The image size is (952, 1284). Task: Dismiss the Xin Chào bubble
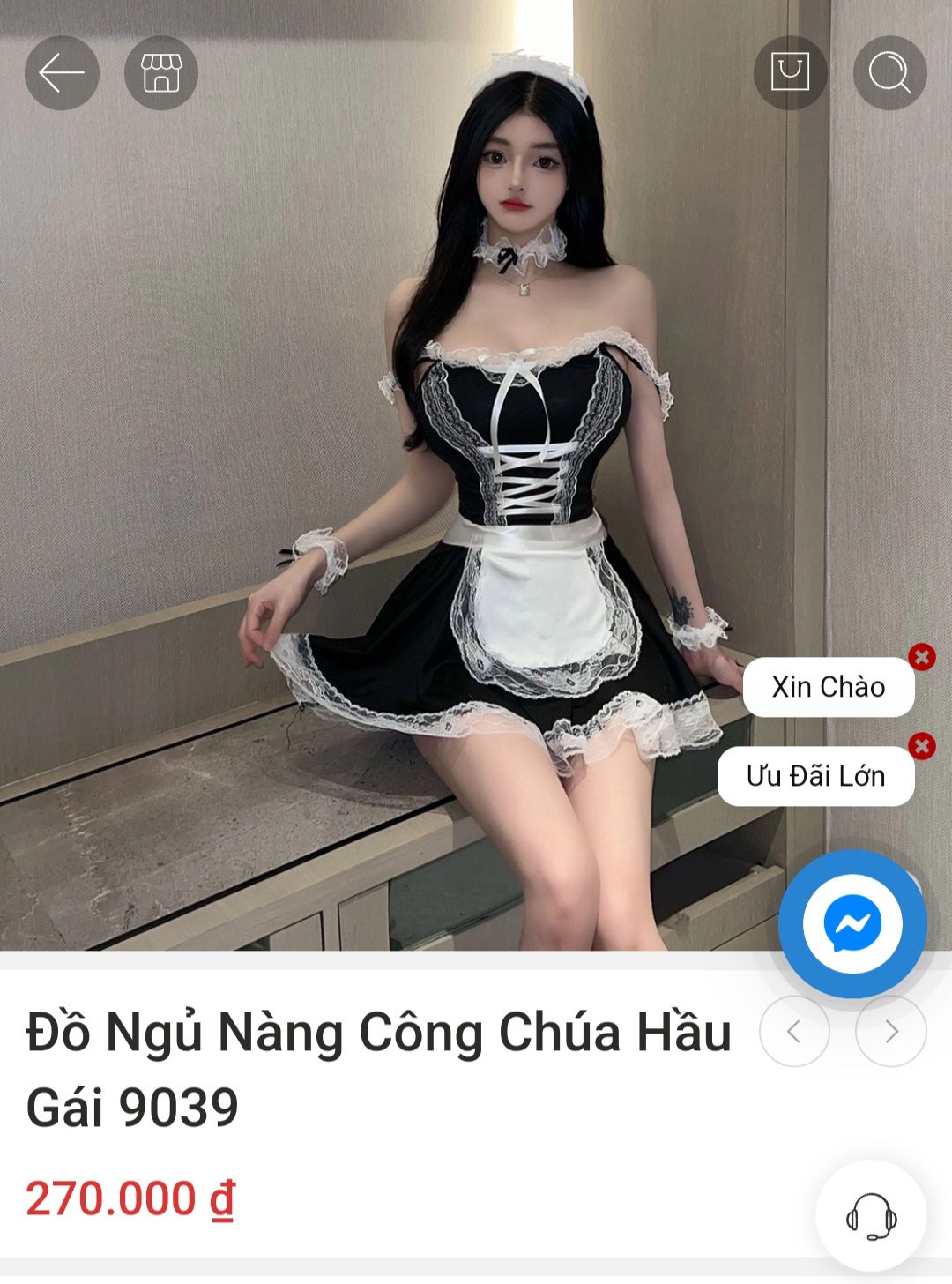[x=922, y=657]
